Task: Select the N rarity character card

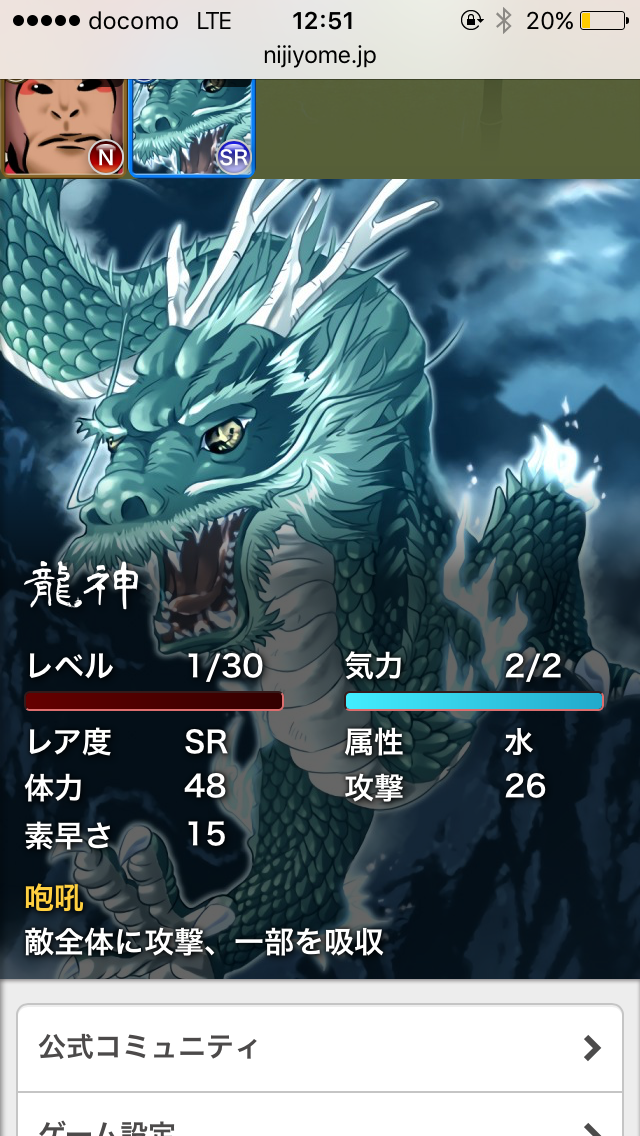Action: (x=62, y=127)
